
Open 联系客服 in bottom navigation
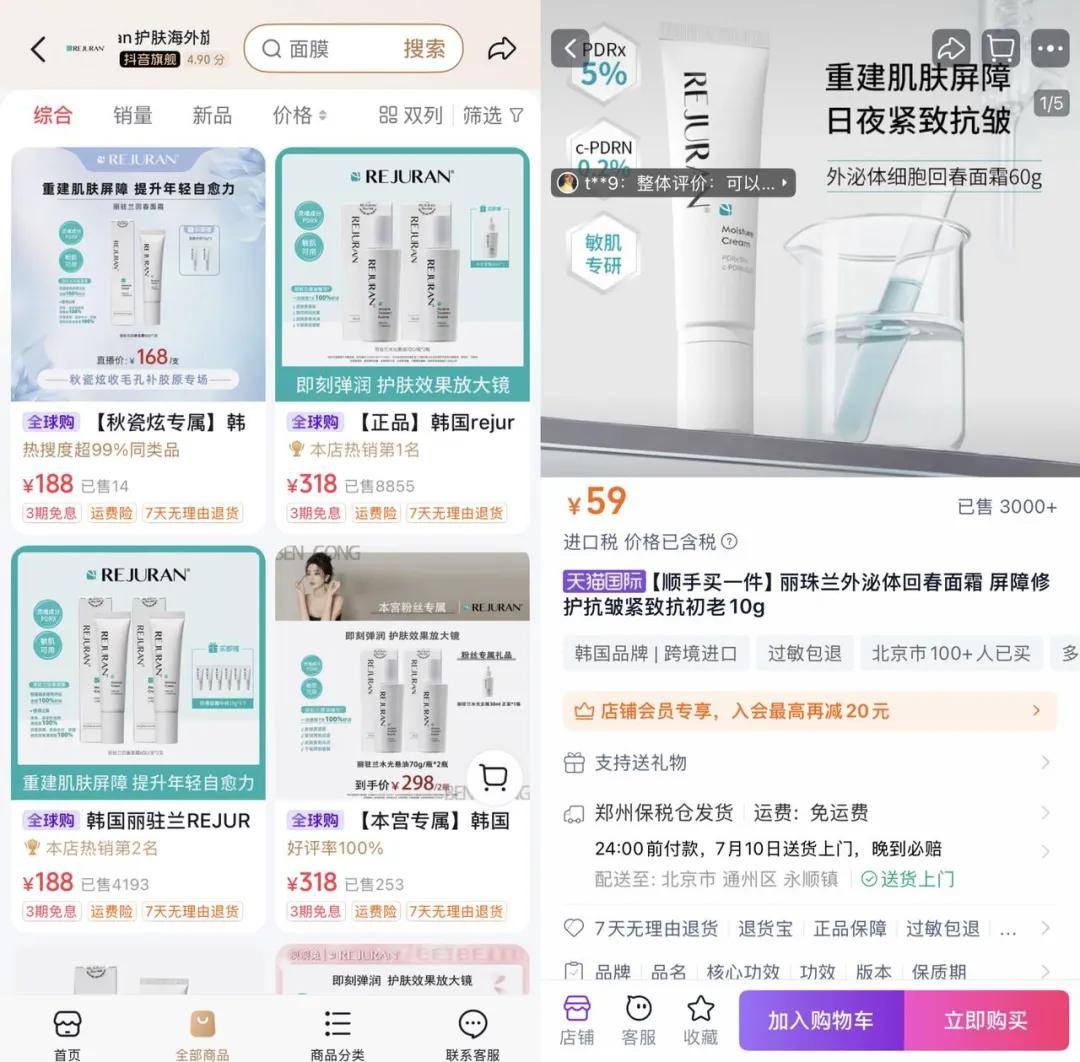pyautogui.click(x=472, y=1033)
